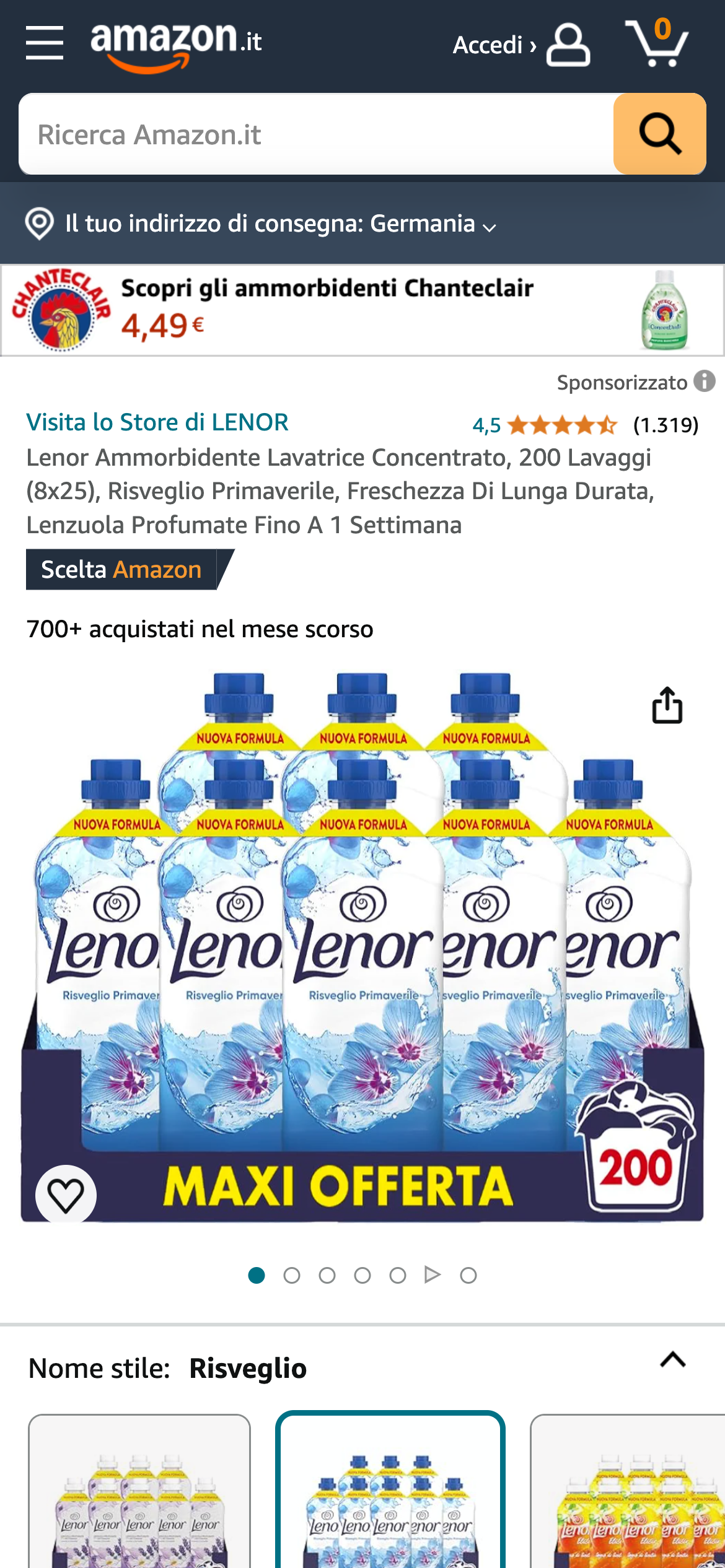725x1568 pixels.
Task: Open the hamburger navigation menu
Action: coord(45,43)
